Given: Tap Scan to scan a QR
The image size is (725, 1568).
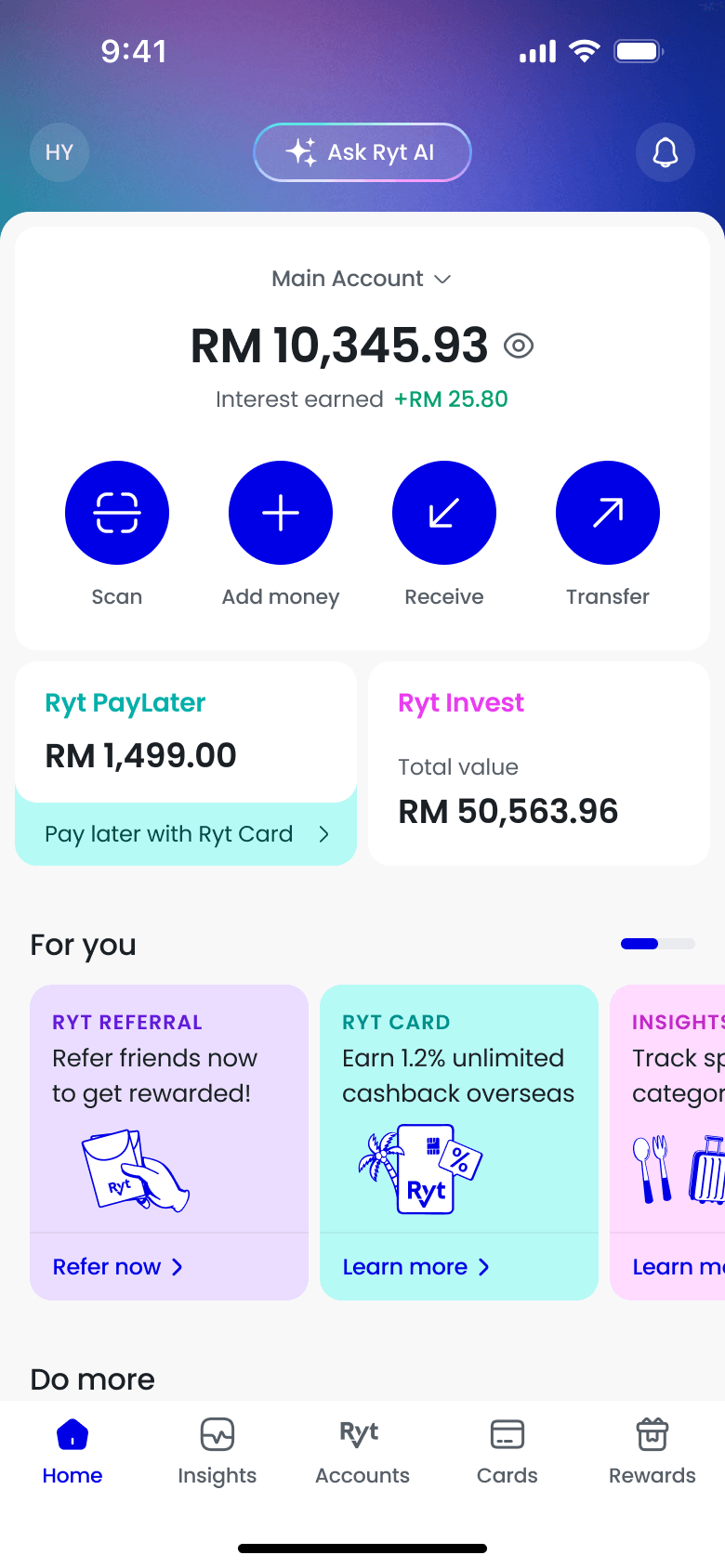Looking at the screenshot, I should [117, 513].
